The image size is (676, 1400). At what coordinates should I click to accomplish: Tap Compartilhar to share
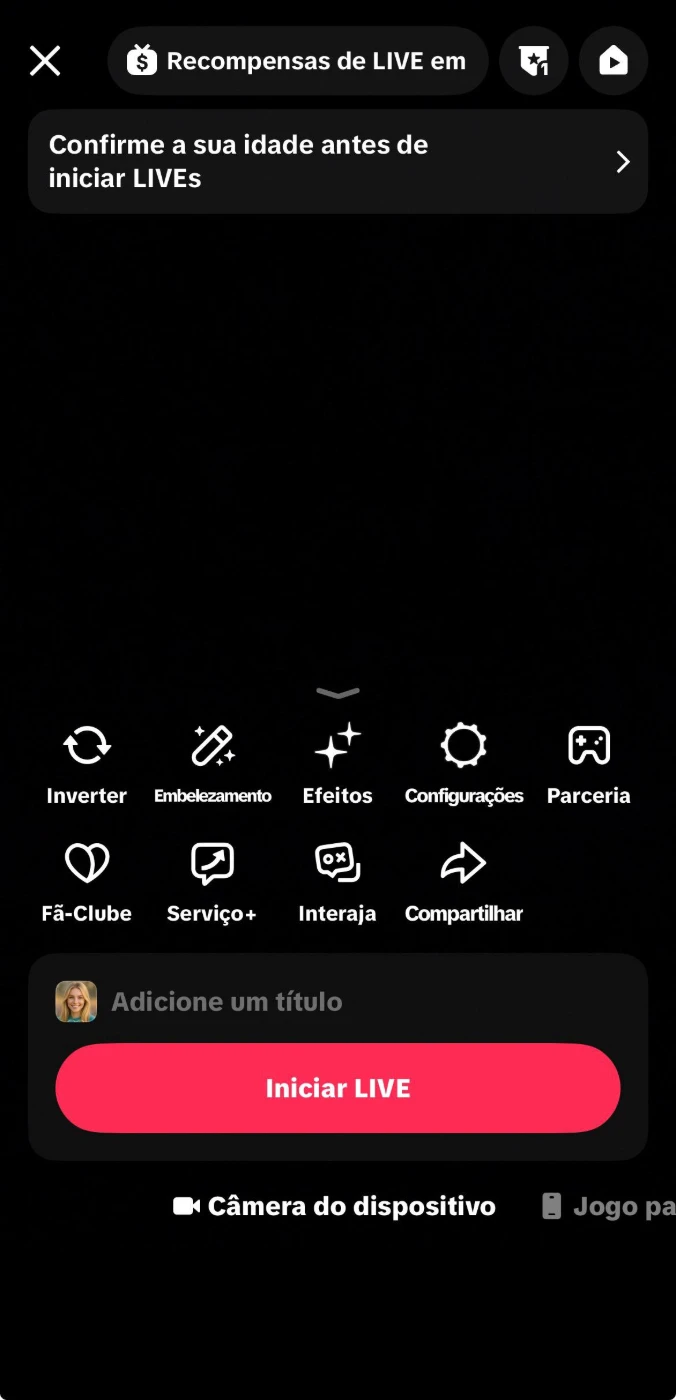(x=464, y=882)
